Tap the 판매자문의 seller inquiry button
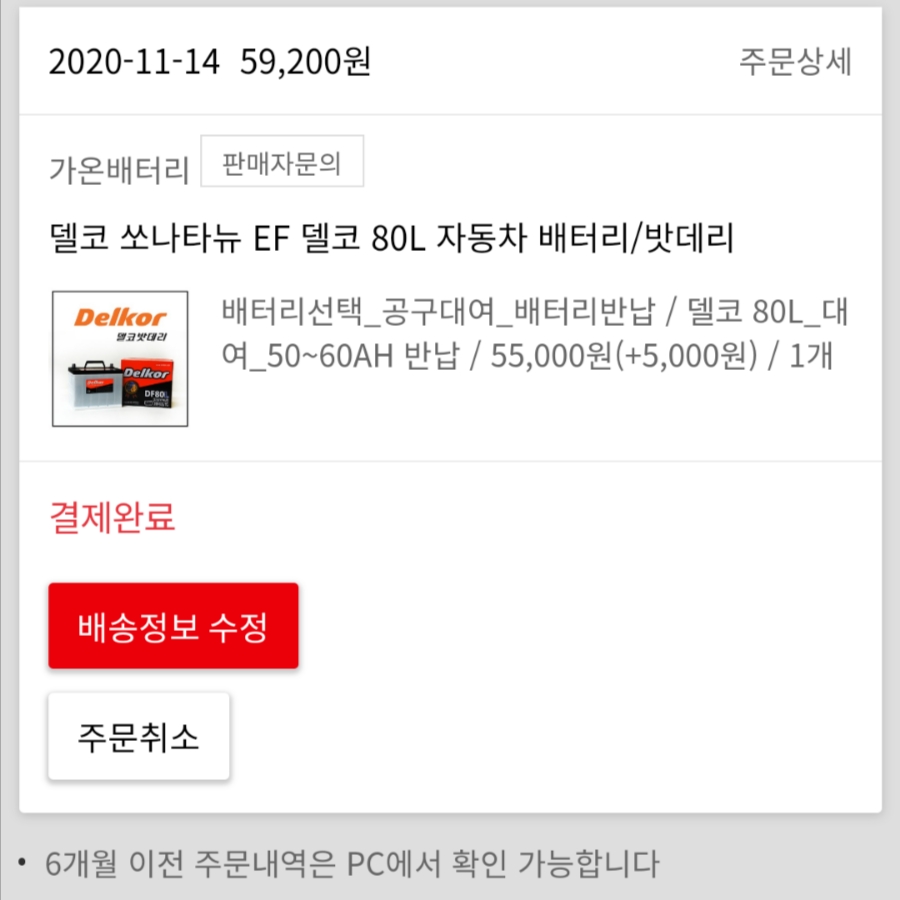 (282, 163)
